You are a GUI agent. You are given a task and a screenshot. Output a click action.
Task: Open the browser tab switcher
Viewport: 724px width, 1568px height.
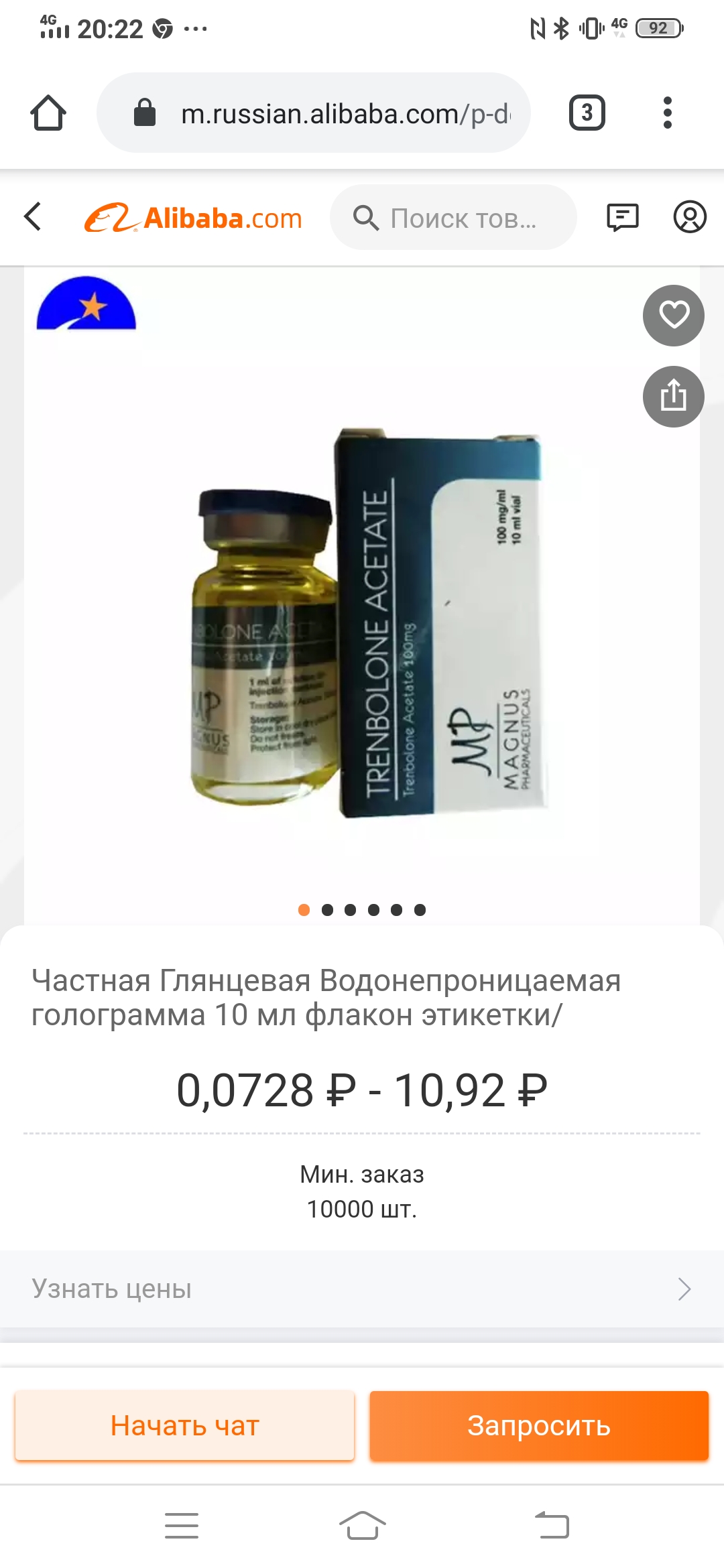coord(587,113)
